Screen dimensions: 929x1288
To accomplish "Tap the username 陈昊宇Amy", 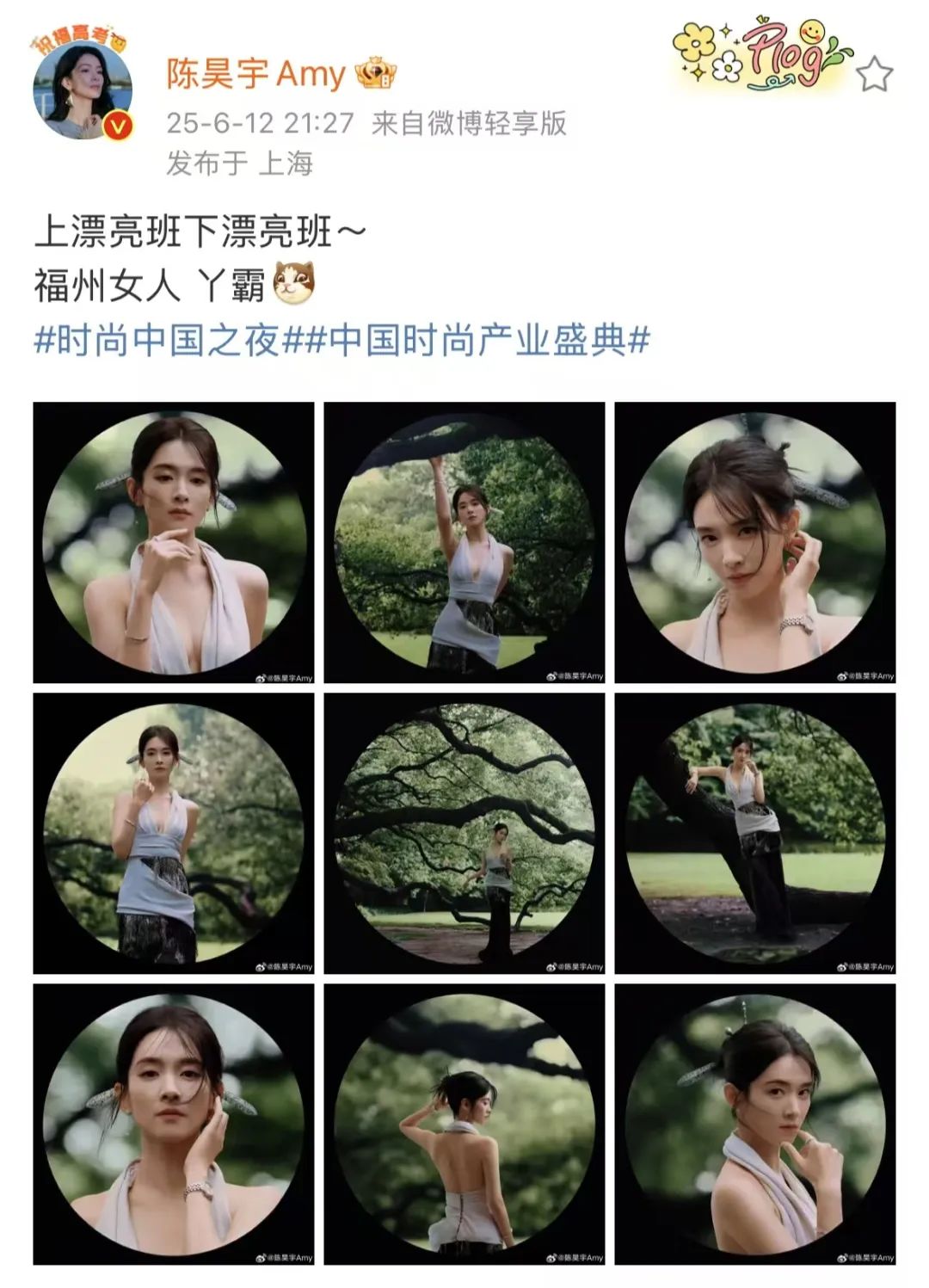I will [255, 75].
